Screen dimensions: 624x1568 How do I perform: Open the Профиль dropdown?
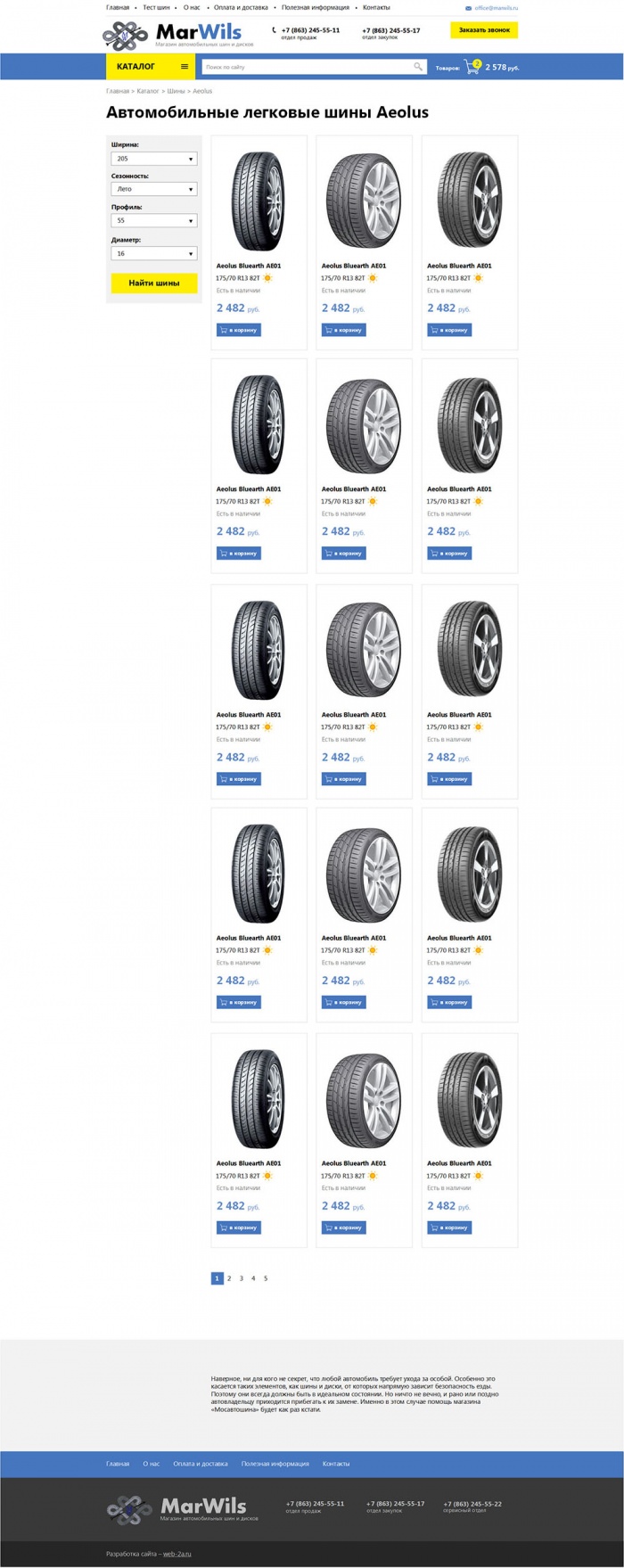pos(153,220)
